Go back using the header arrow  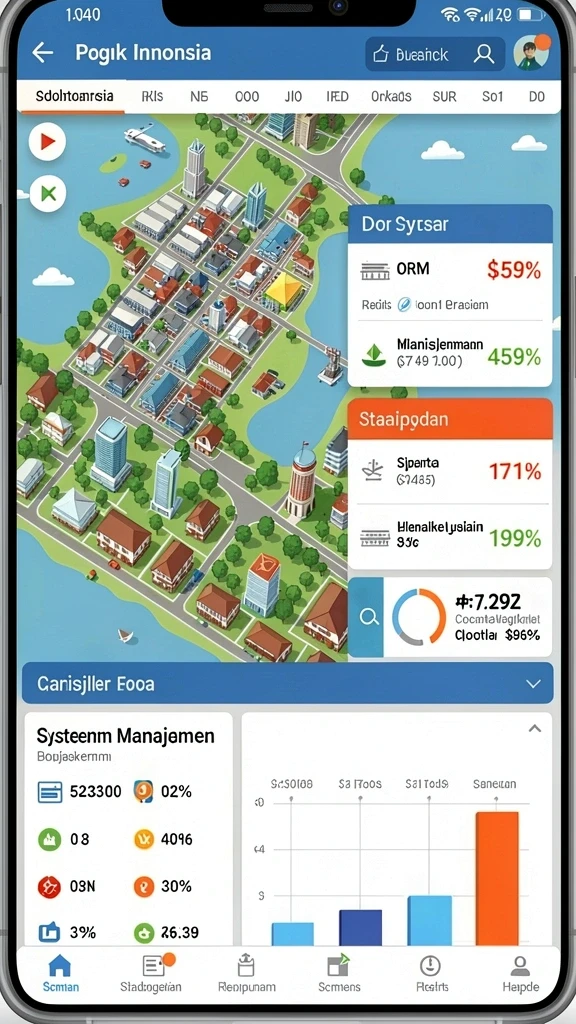[x=42, y=53]
